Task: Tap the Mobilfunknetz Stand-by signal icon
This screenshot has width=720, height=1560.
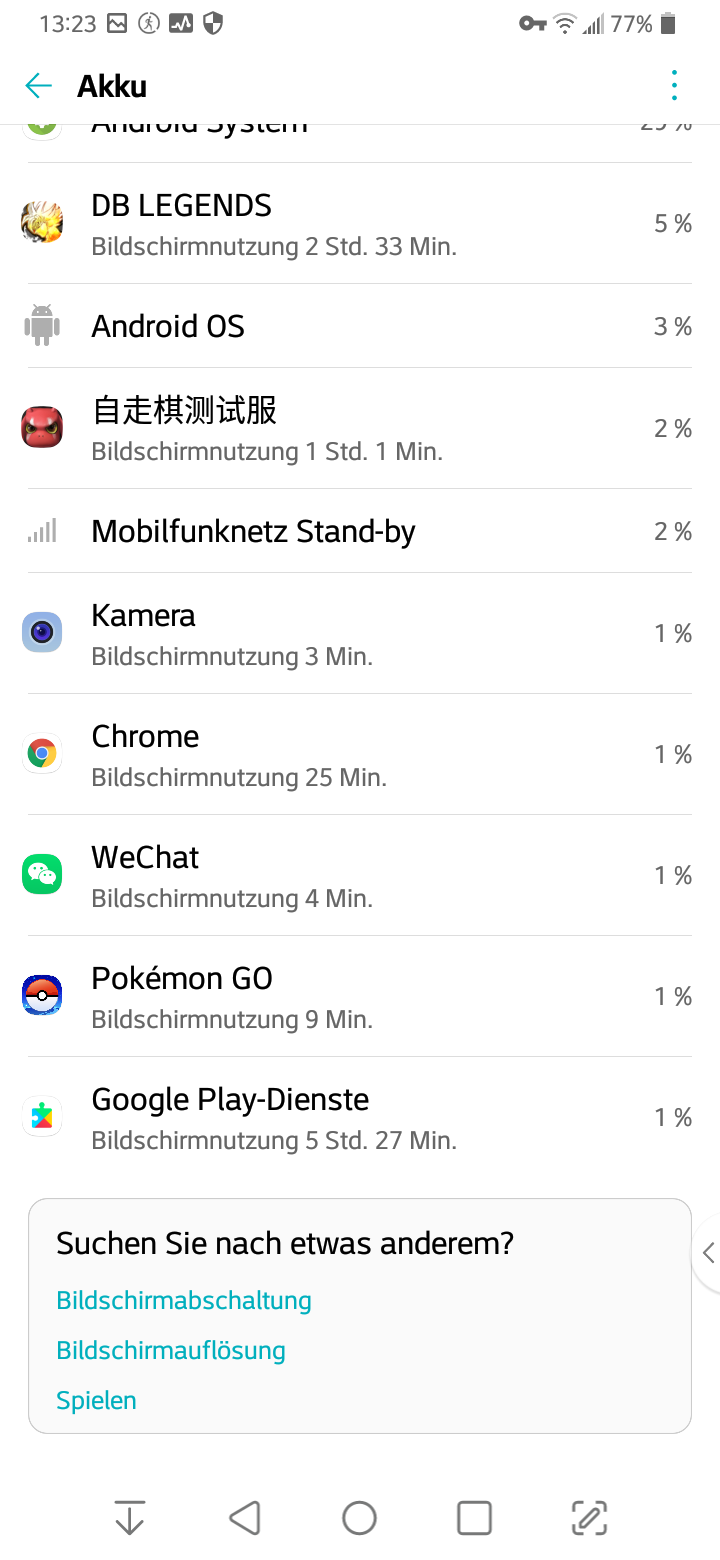Action: (x=41, y=531)
